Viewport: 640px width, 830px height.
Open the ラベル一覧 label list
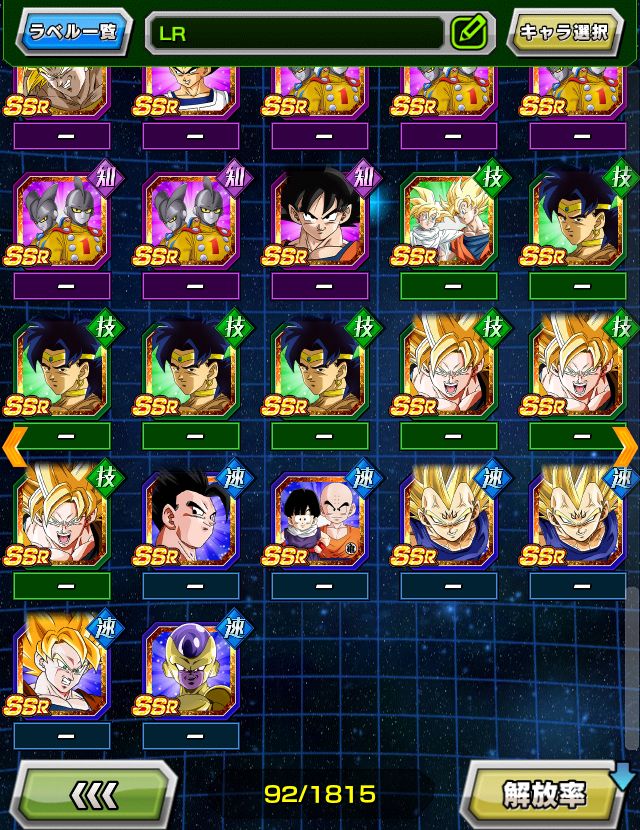[x=72, y=31]
